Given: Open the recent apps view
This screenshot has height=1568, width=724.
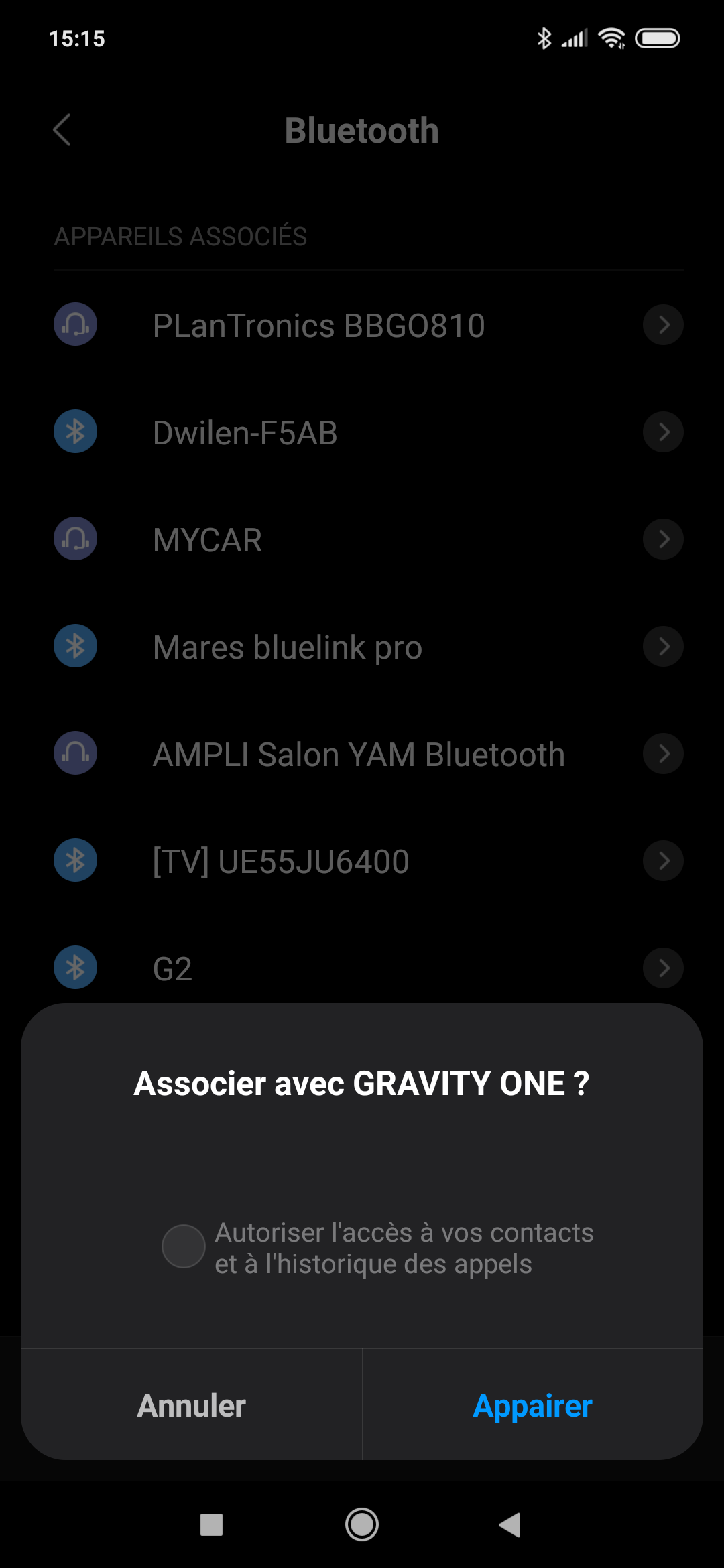Looking at the screenshot, I should pos(212,1525).
